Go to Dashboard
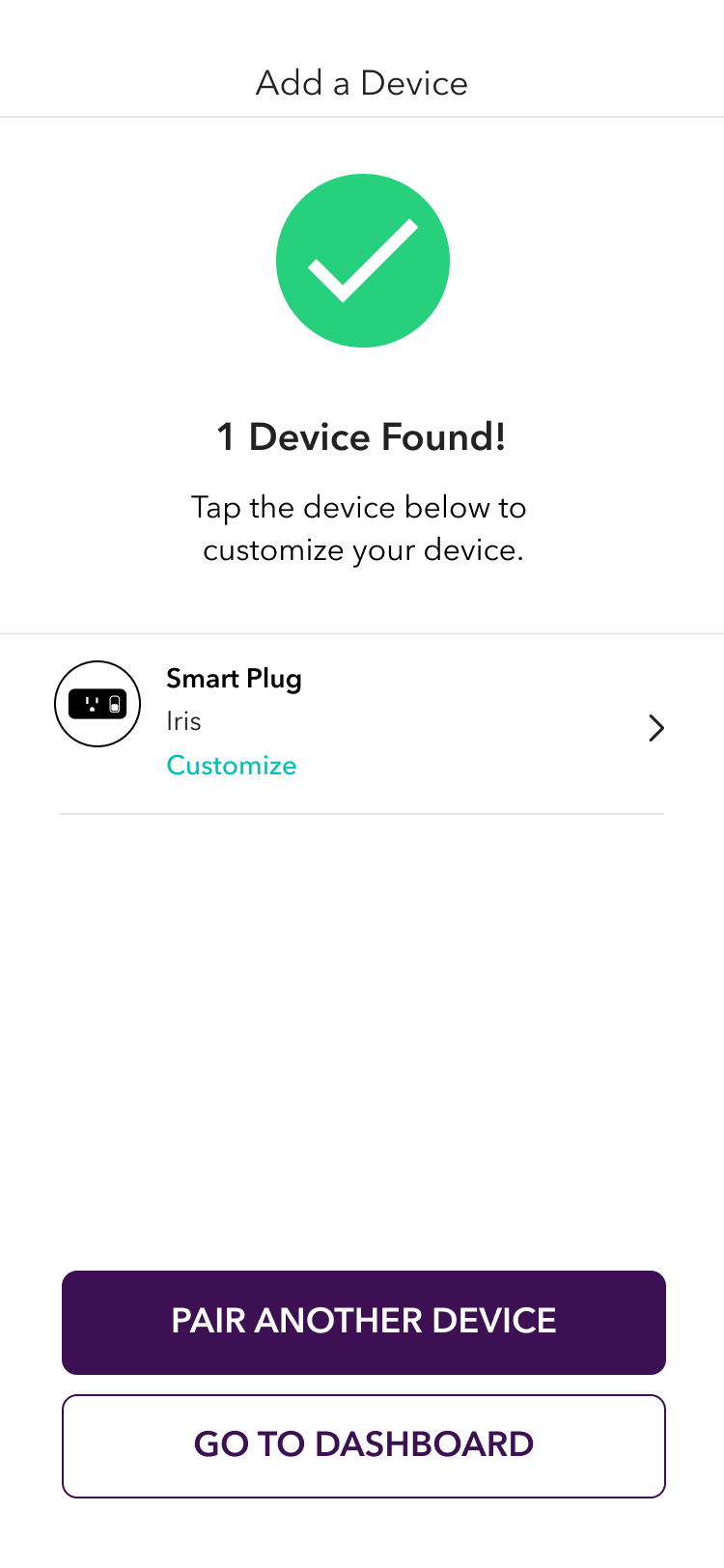Viewport: 724px width, 1568px height. [364, 1444]
